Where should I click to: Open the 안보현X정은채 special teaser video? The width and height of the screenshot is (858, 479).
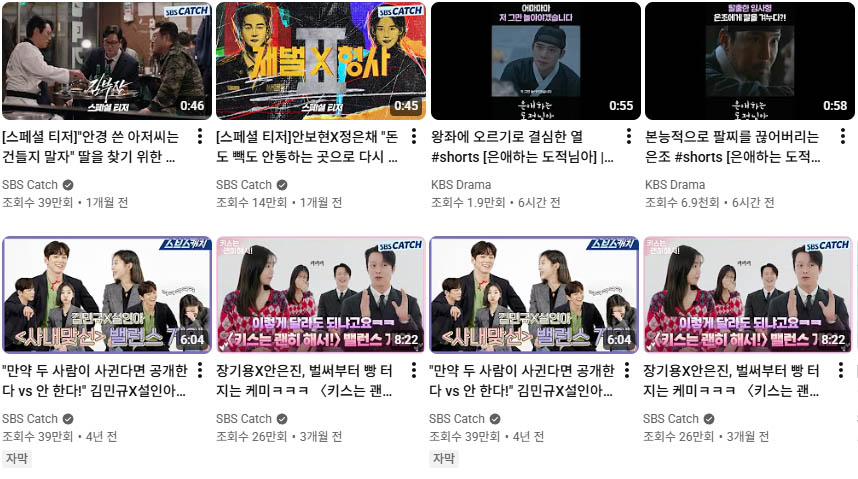tap(321, 61)
